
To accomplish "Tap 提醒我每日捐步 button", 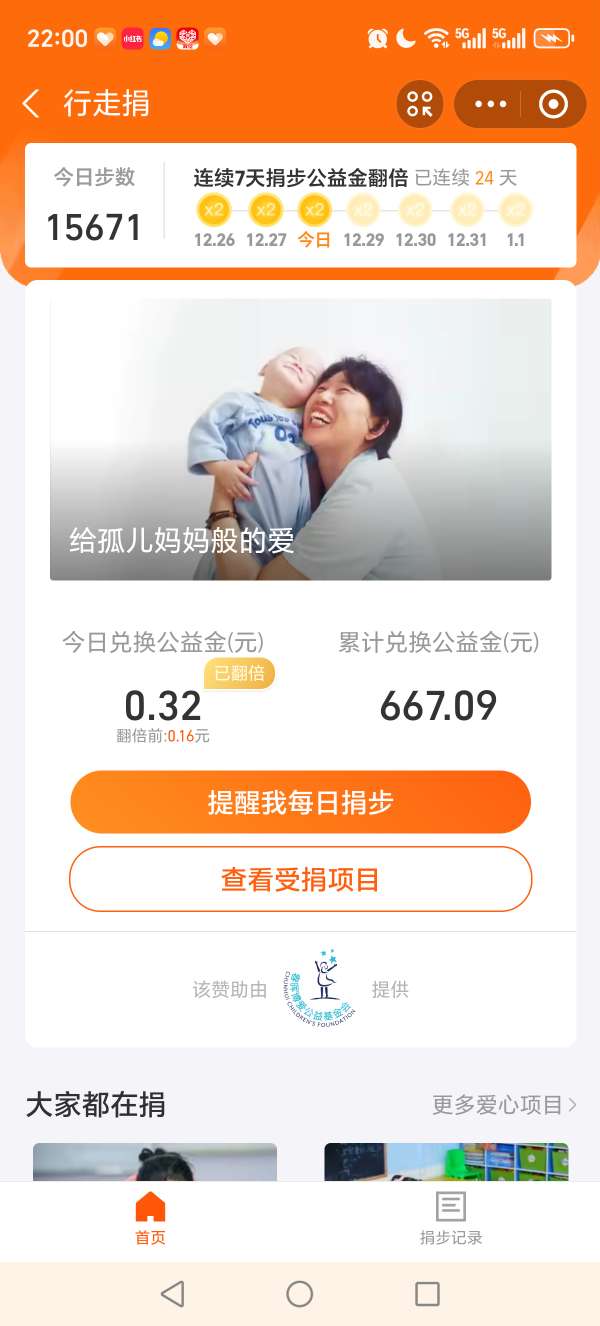I will pos(300,802).
